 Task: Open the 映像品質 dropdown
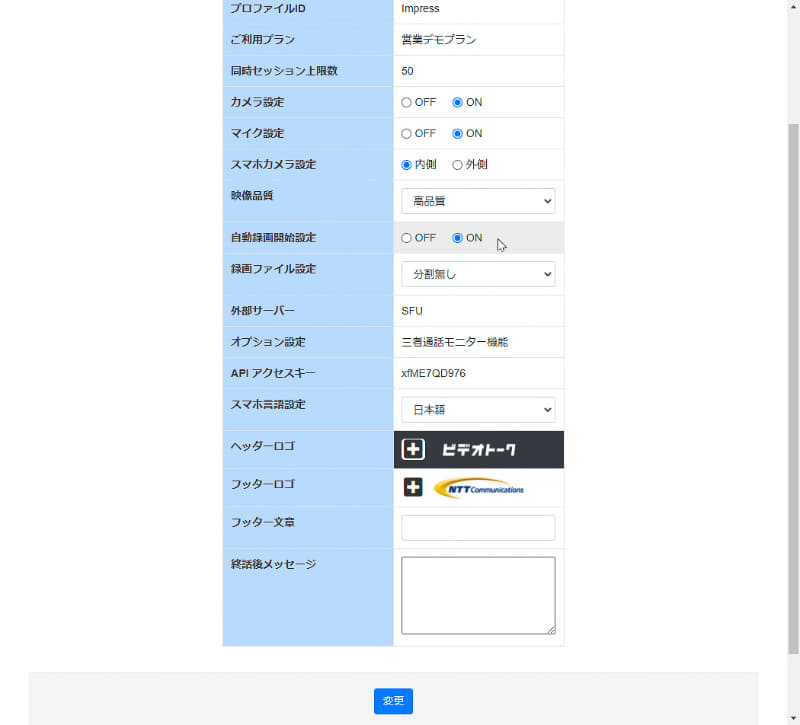[478, 201]
